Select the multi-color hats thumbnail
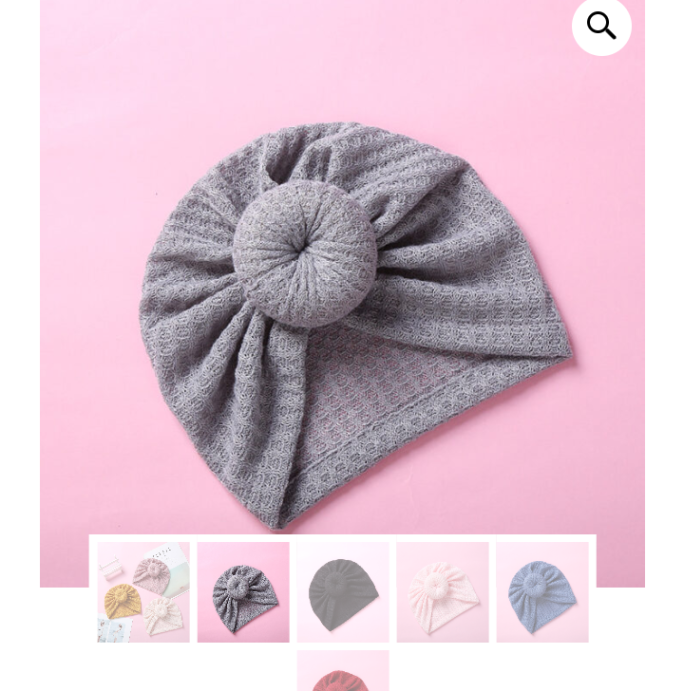Viewport: 684px width, 691px height. click(x=143, y=592)
